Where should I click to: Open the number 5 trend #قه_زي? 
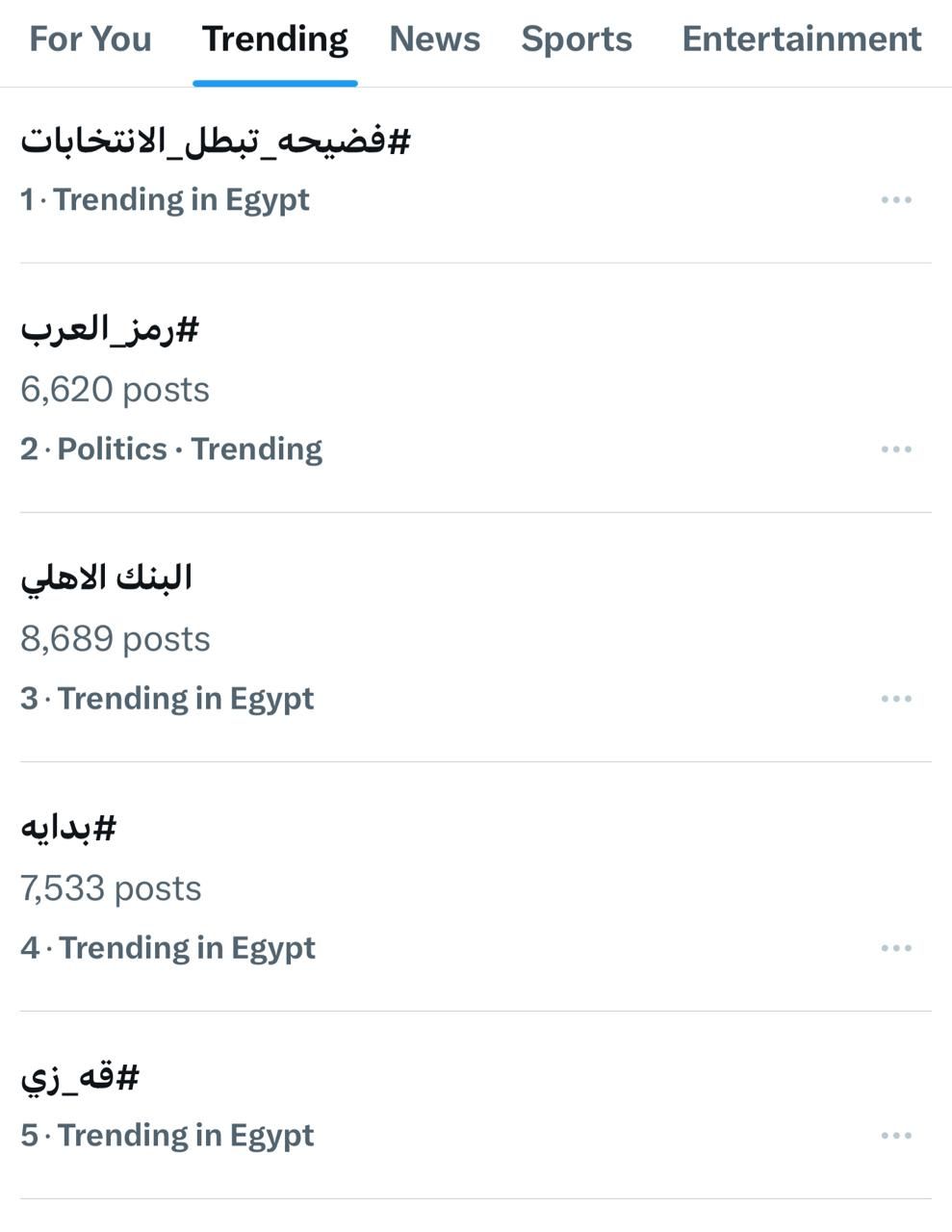click(x=80, y=1077)
